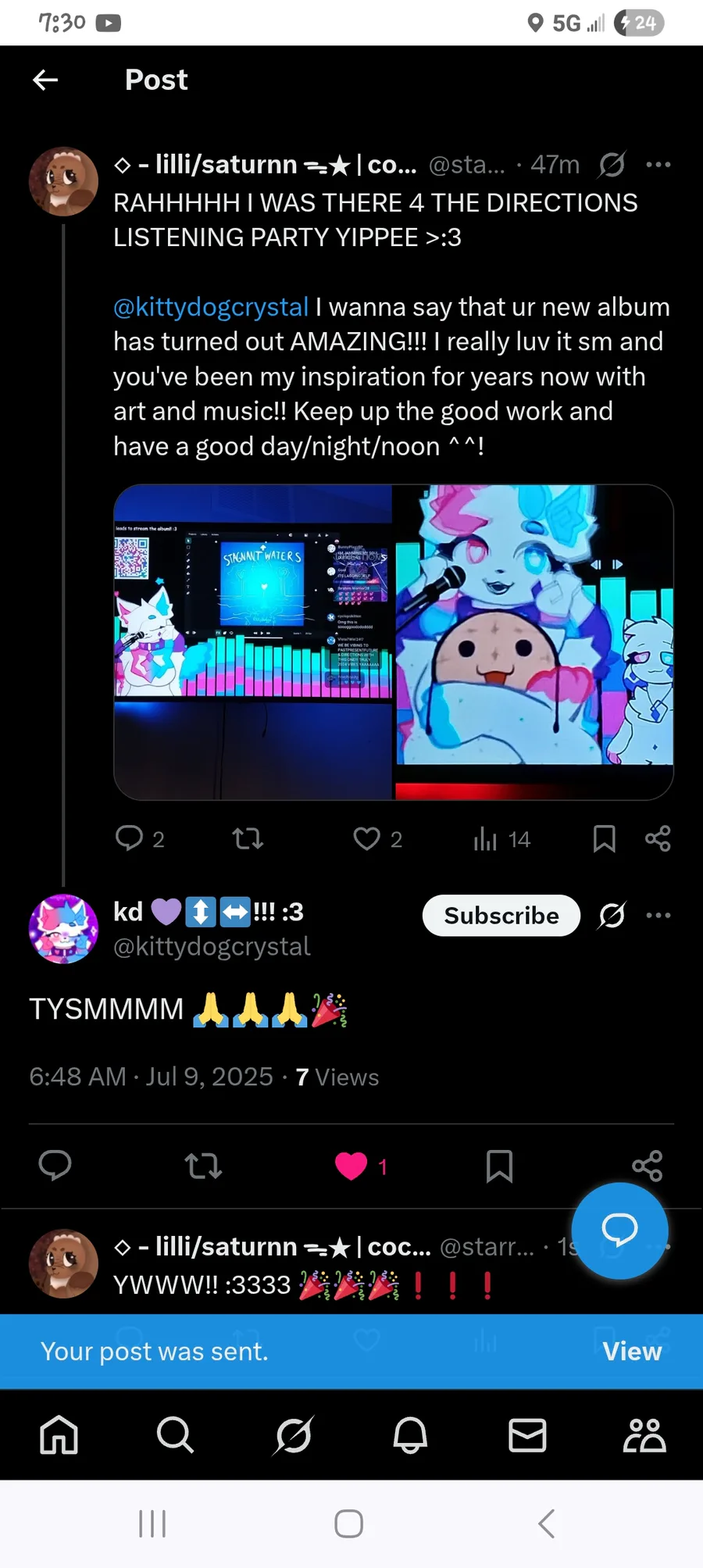Subscribe to kittydogcrystal
The width and height of the screenshot is (703, 1568).
coord(501,915)
